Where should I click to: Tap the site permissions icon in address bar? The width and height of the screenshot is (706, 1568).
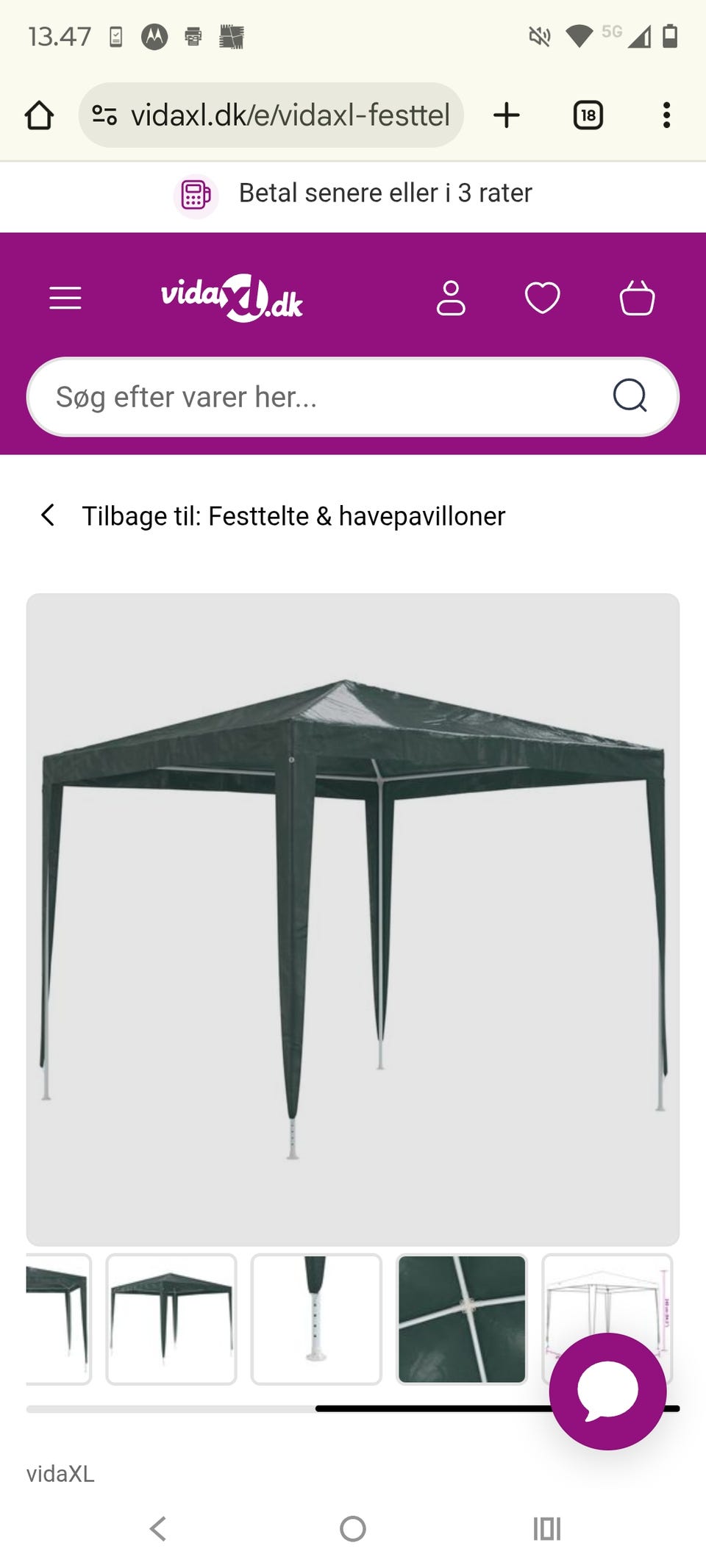point(104,115)
